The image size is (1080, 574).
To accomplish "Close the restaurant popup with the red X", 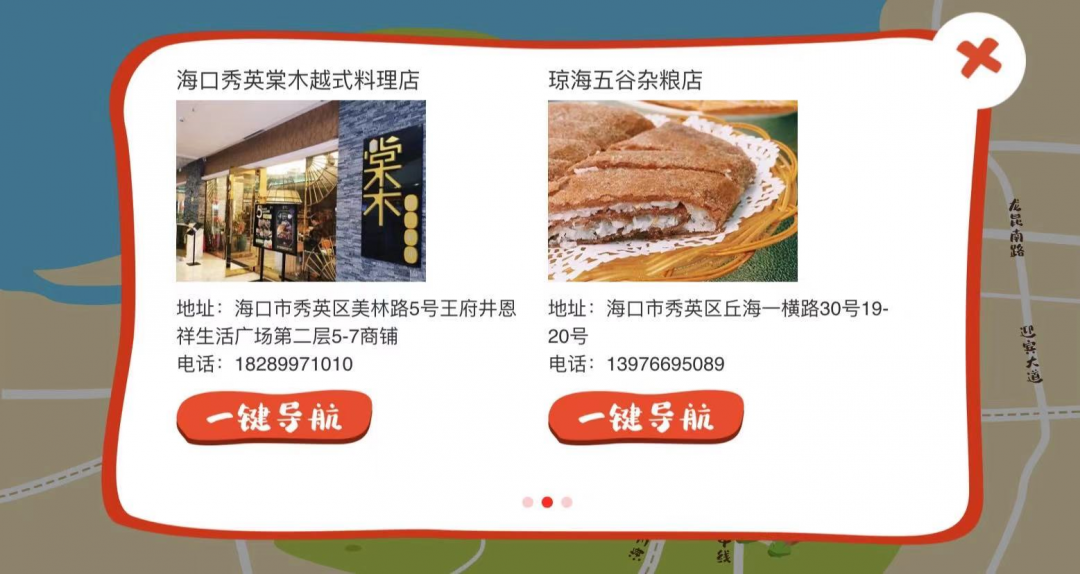I will coord(979,58).
